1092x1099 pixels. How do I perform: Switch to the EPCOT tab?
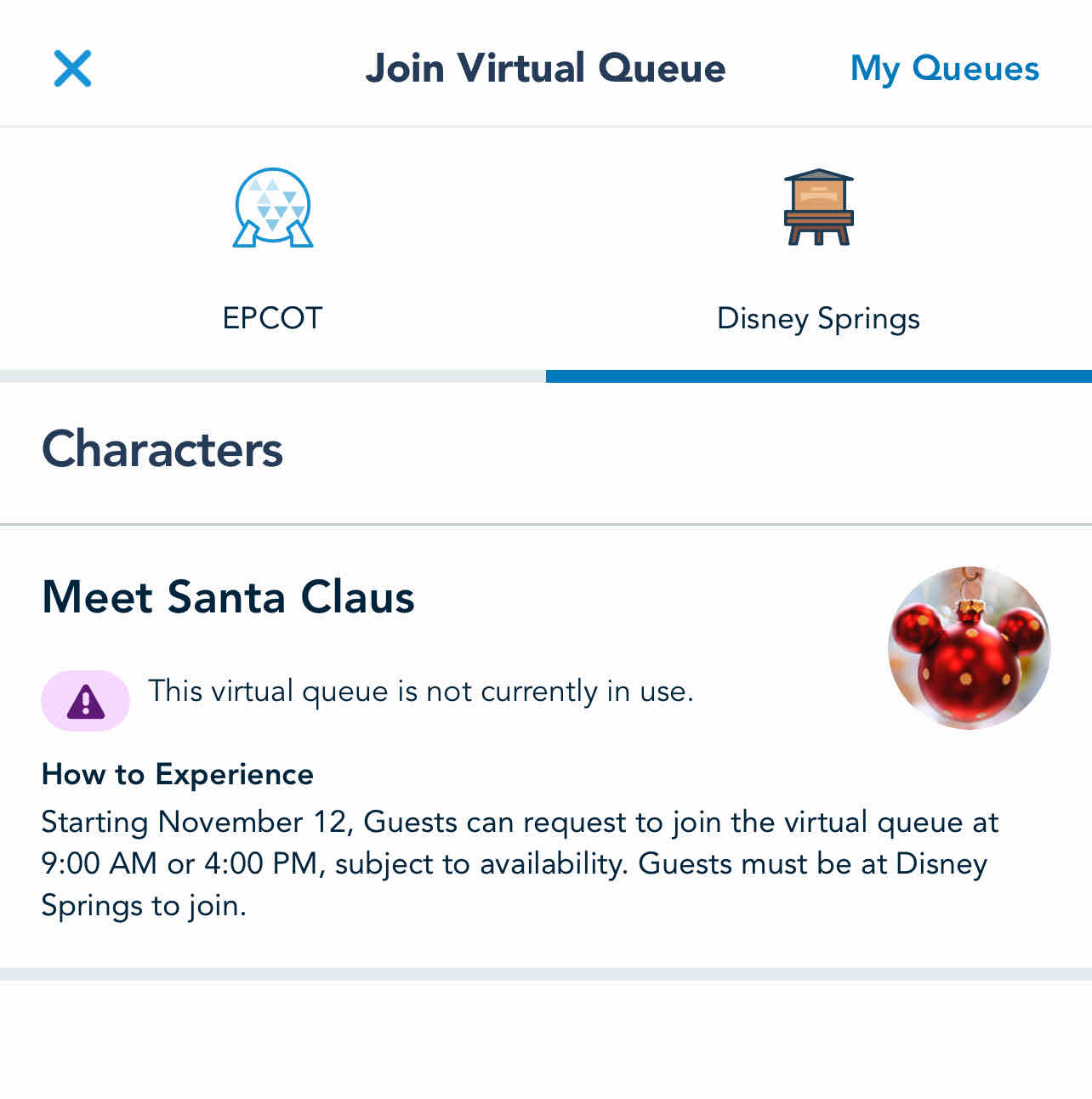[272, 251]
